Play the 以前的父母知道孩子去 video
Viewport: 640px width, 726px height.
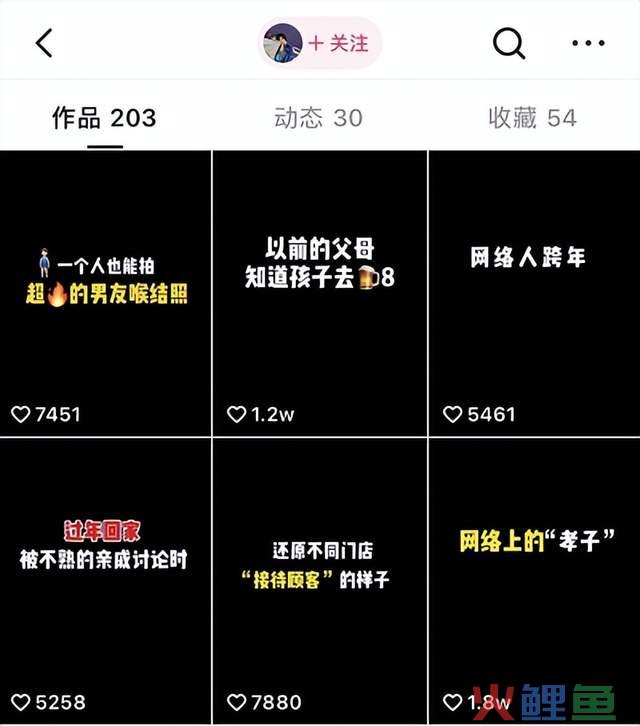320,292
